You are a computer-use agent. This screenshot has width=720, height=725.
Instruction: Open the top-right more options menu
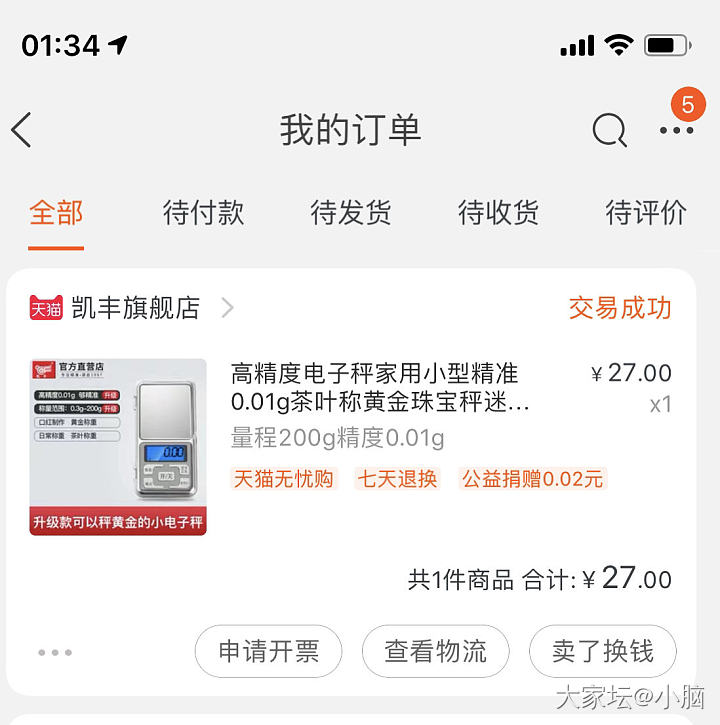pos(676,130)
